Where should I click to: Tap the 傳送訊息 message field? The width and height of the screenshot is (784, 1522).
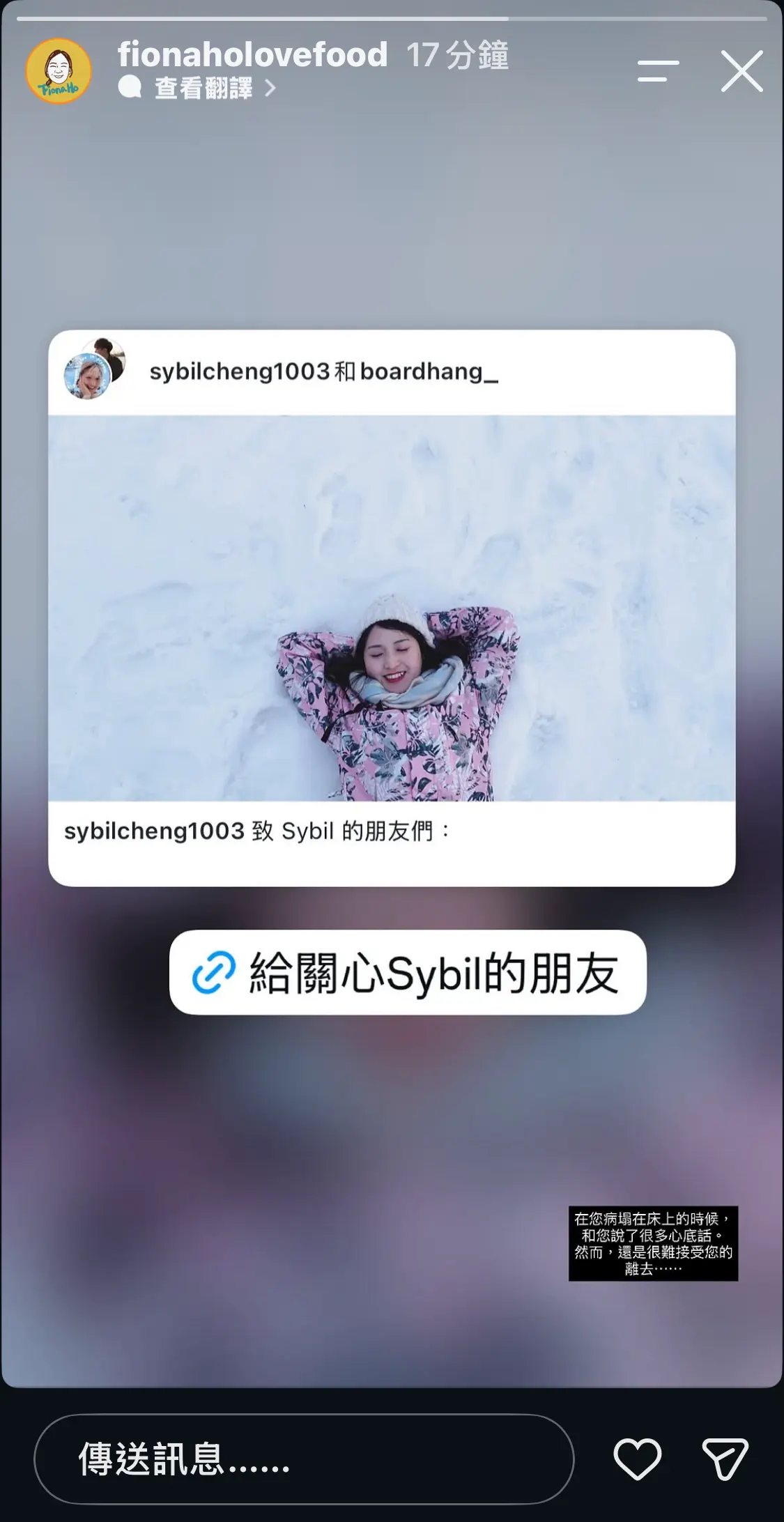[304, 1459]
